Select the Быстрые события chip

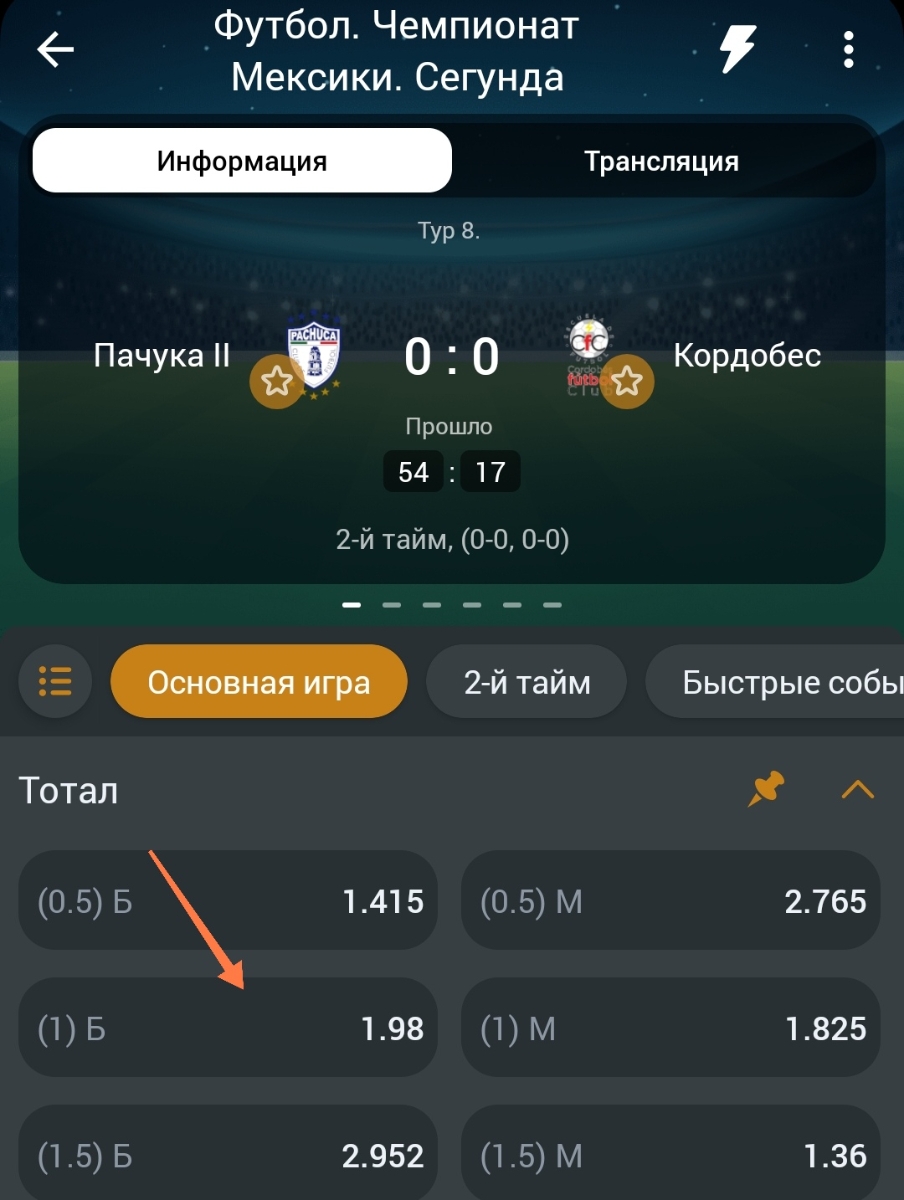pos(780,682)
